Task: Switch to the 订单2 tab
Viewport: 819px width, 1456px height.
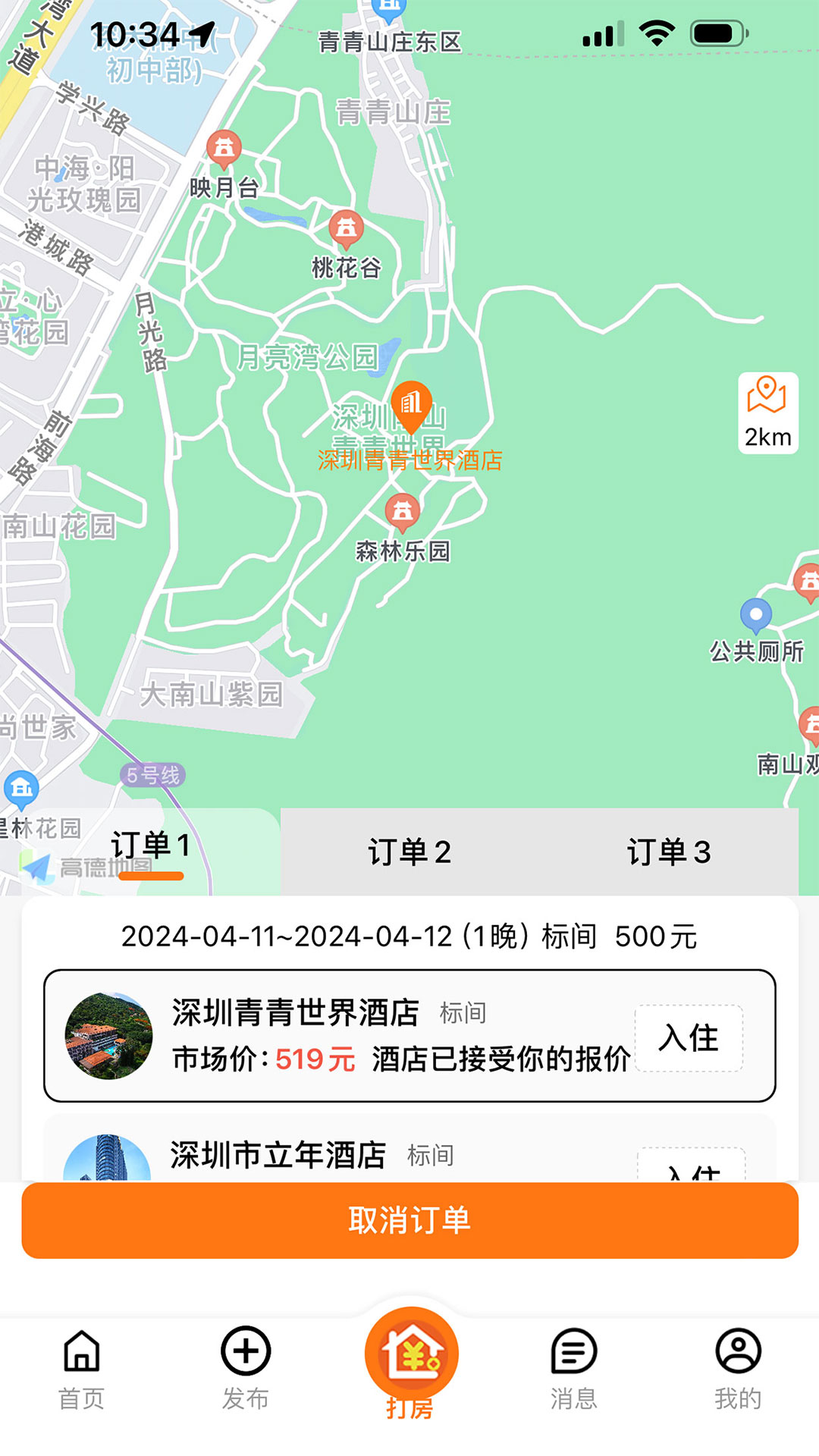Action: 409,852
